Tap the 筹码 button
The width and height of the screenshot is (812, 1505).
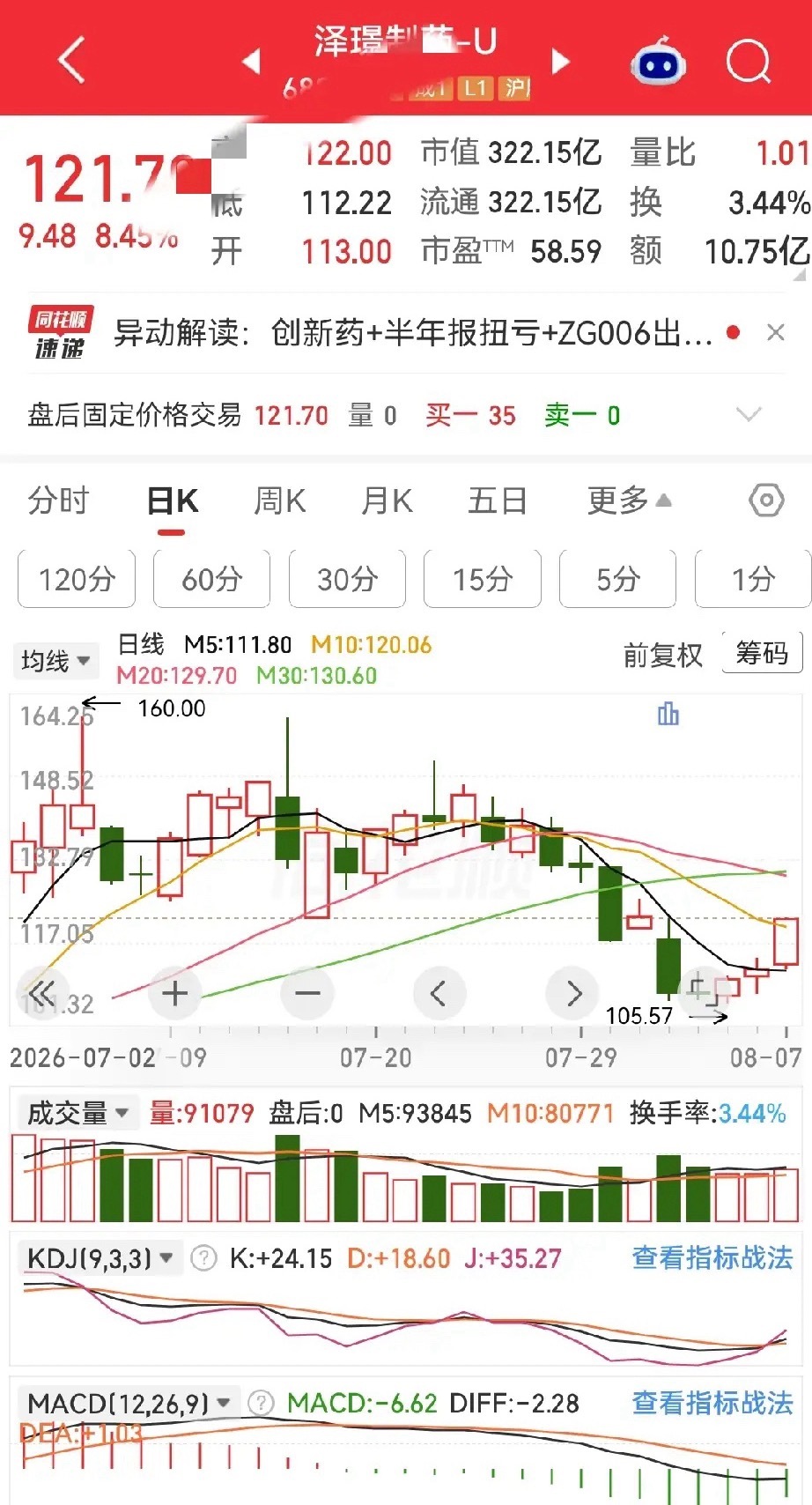point(762,653)
